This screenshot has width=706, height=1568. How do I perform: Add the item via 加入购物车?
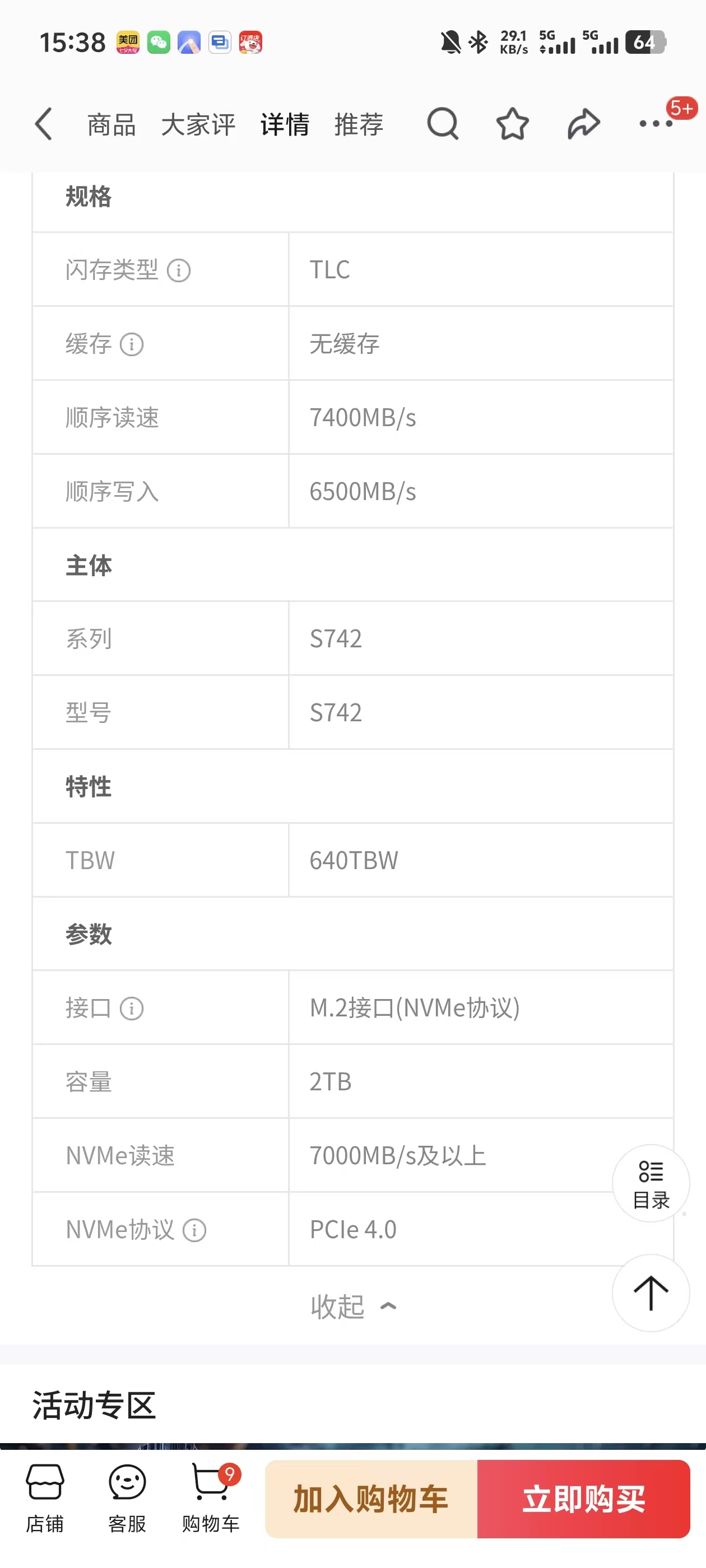pos(371,1499)
